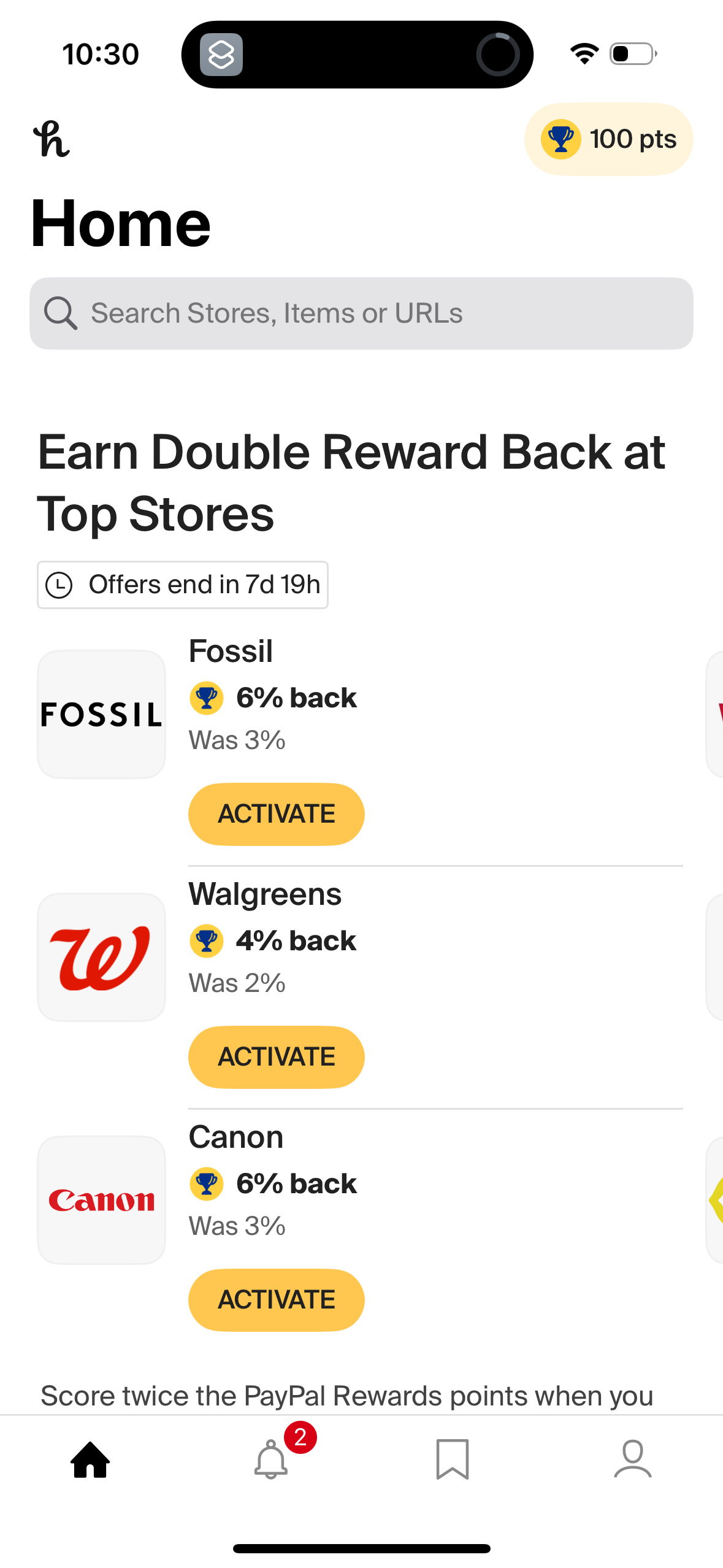Image resolution: width=723 pixels, height=1568 pixels.
Task: Open the Walgreens store logo tile
Action: tap(102, 957)
